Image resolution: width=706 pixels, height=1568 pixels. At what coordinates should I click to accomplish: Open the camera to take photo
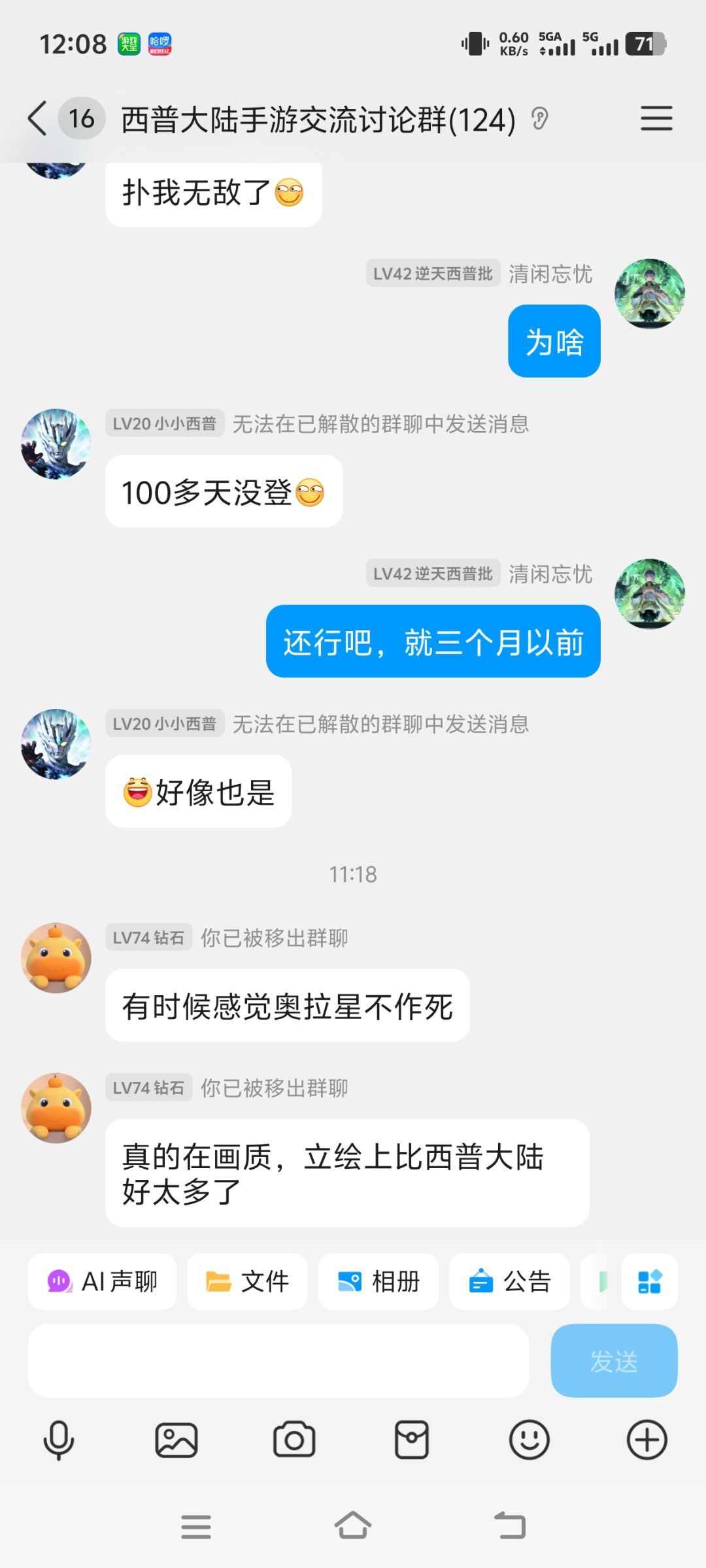[x=294, y=1440]
